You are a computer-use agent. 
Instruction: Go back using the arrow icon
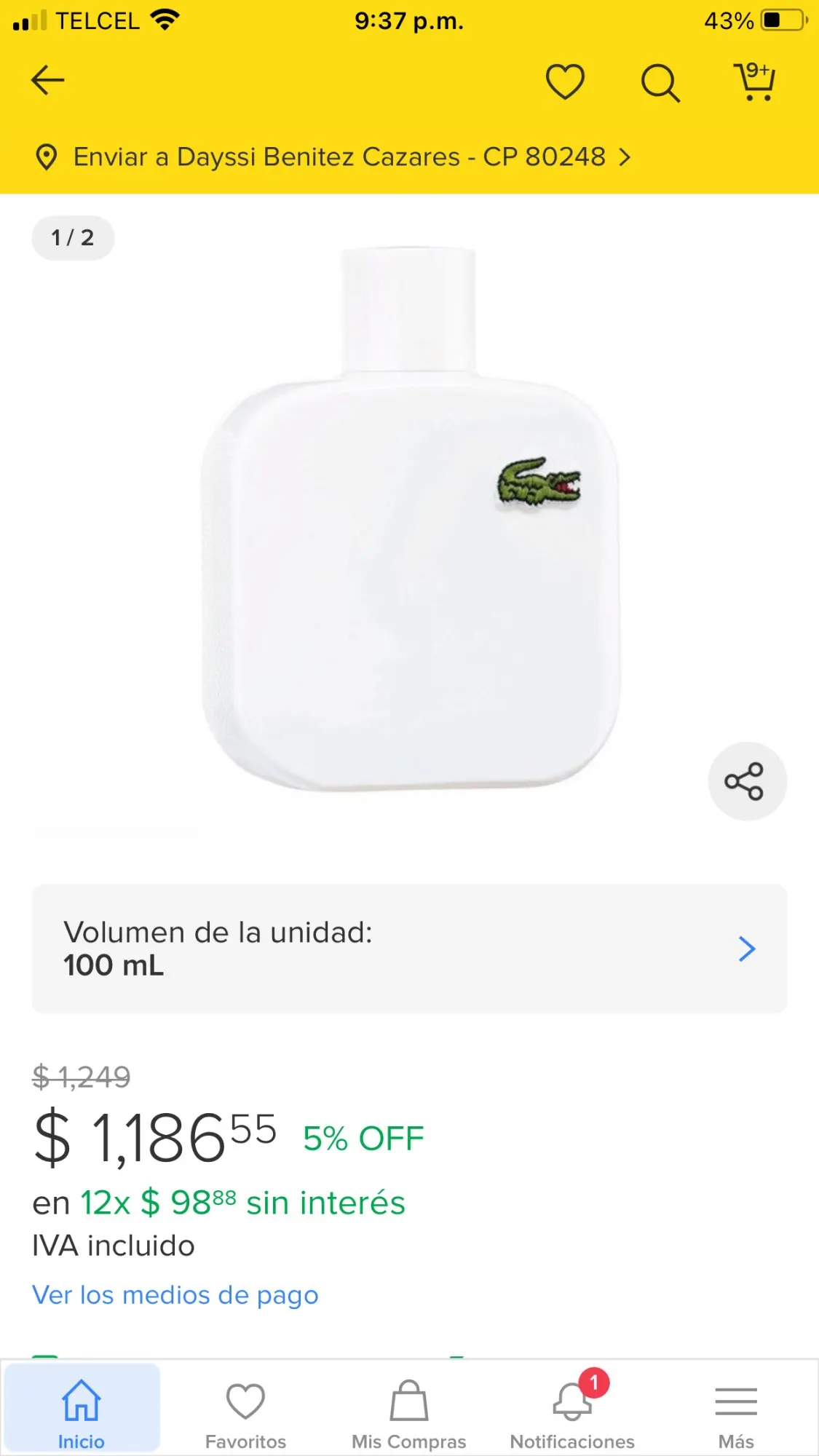[x=48, y=81]
